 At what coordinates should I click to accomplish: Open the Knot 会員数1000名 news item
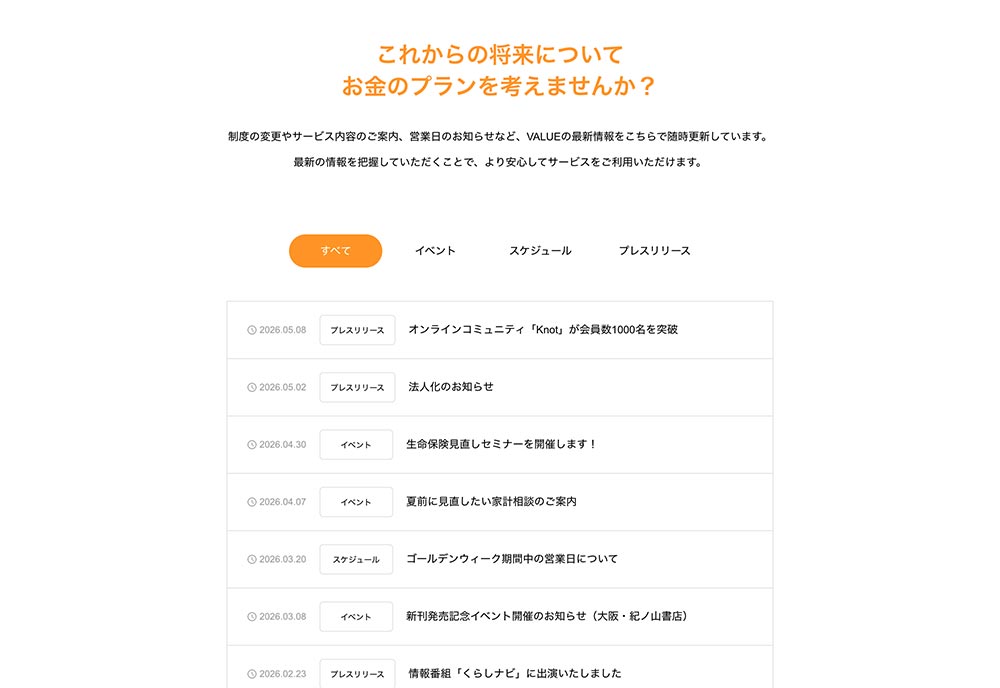(x=500, y=330)
